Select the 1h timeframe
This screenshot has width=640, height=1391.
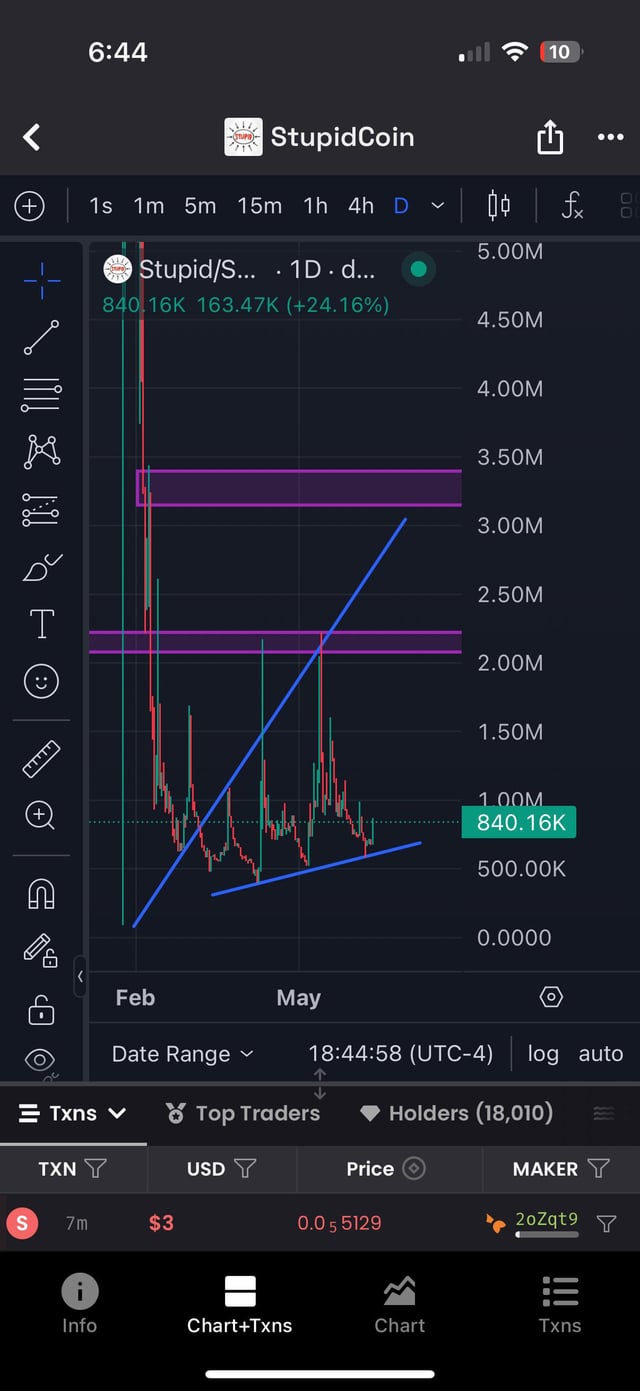(315, 206)
